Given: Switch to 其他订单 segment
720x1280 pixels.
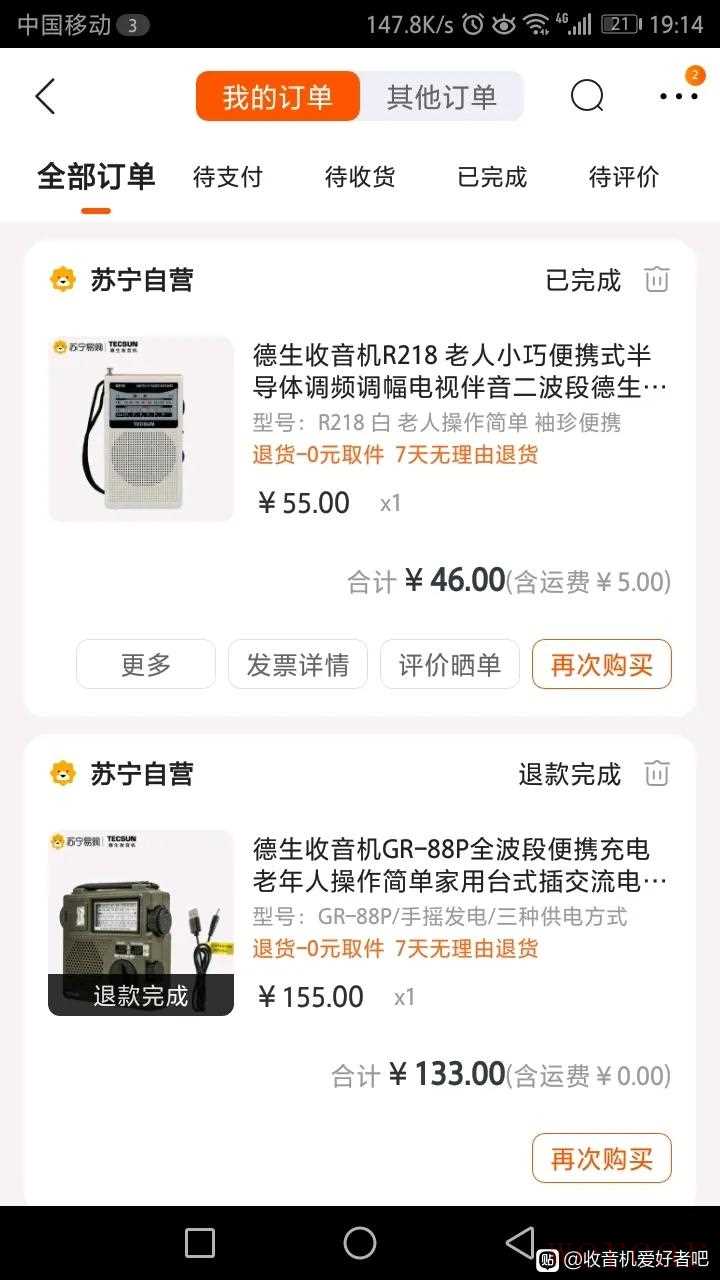Looking at the screenshot, I should pos(441,97).
